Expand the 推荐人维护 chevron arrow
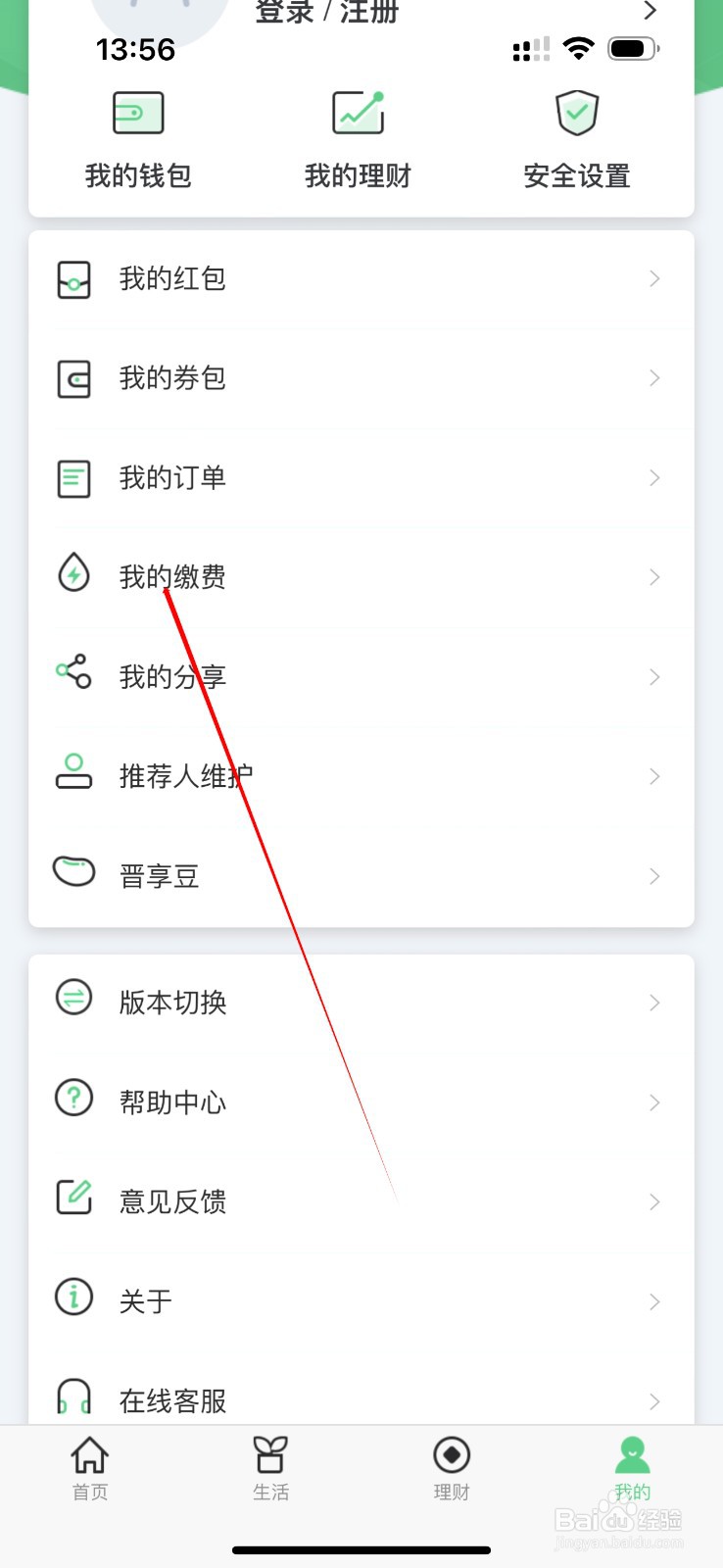The image size is (723, 1568). coord(653,776)
